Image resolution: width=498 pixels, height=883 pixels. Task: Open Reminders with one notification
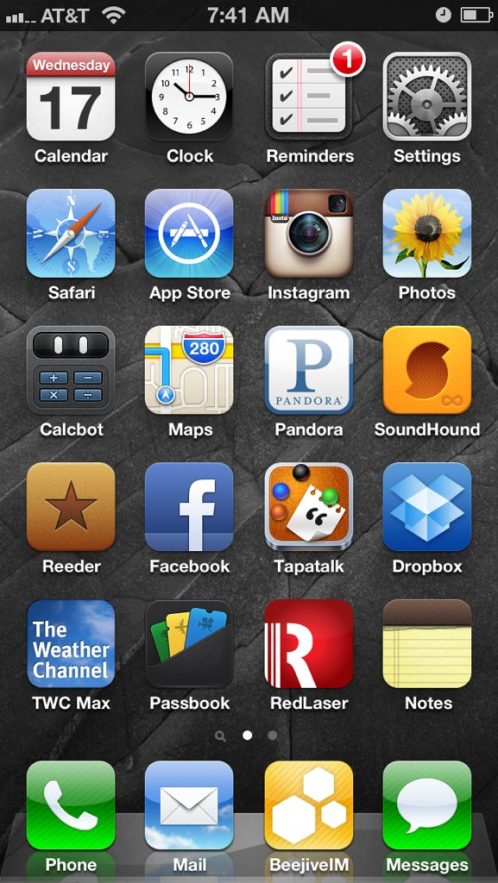pos(309,96)
